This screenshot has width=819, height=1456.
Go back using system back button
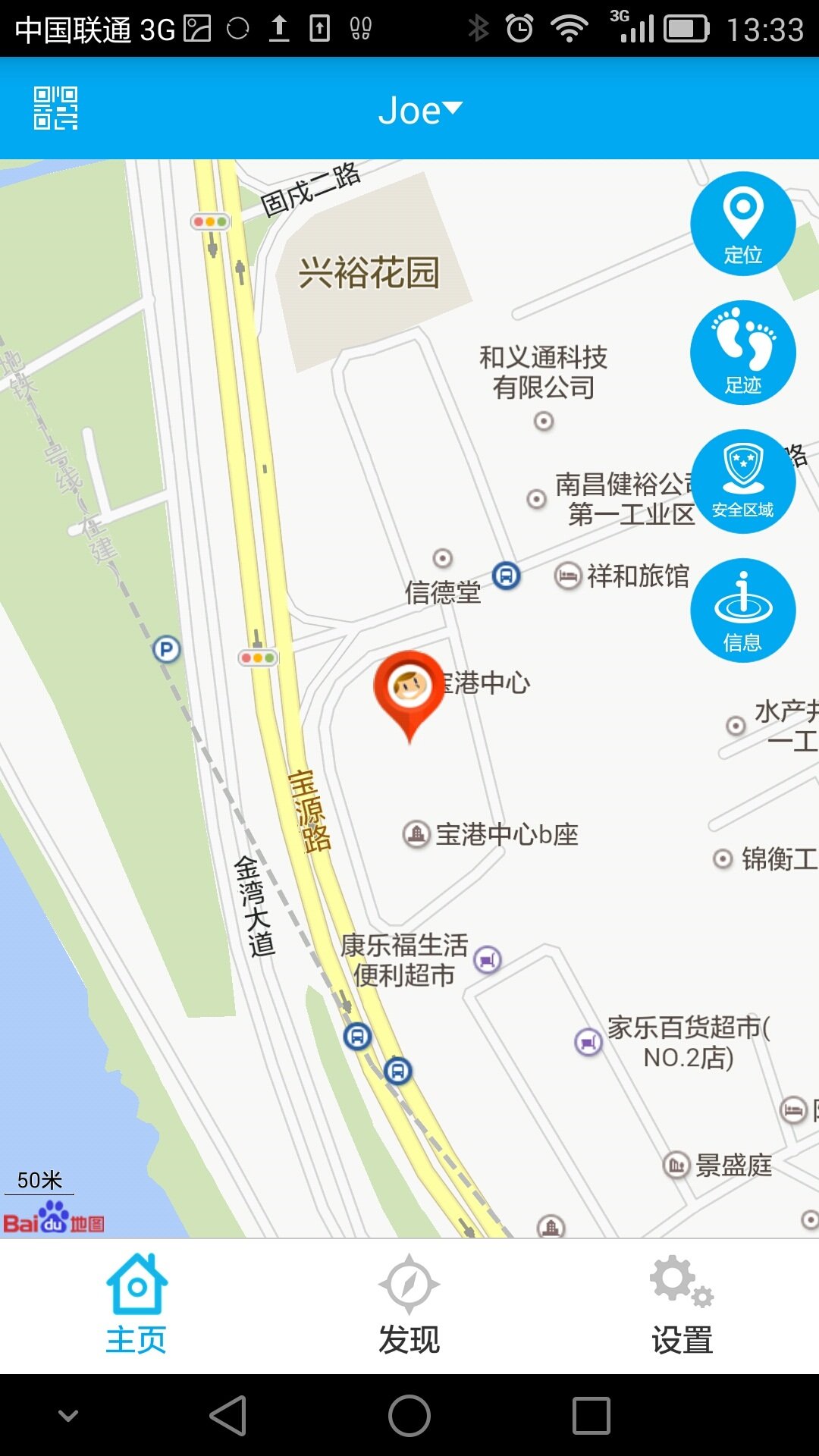click(228, 1416)
